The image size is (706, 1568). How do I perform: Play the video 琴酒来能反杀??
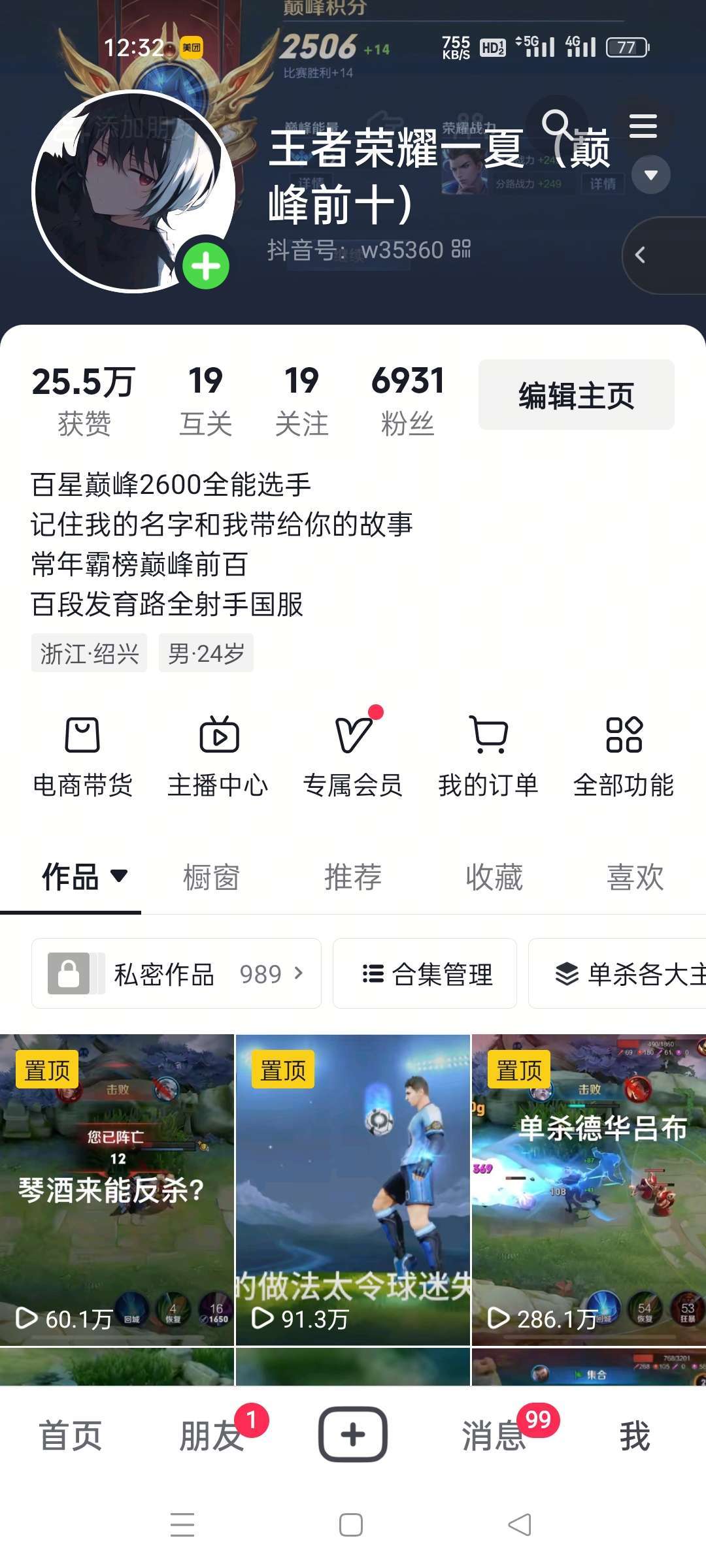tap(116, 1189)
